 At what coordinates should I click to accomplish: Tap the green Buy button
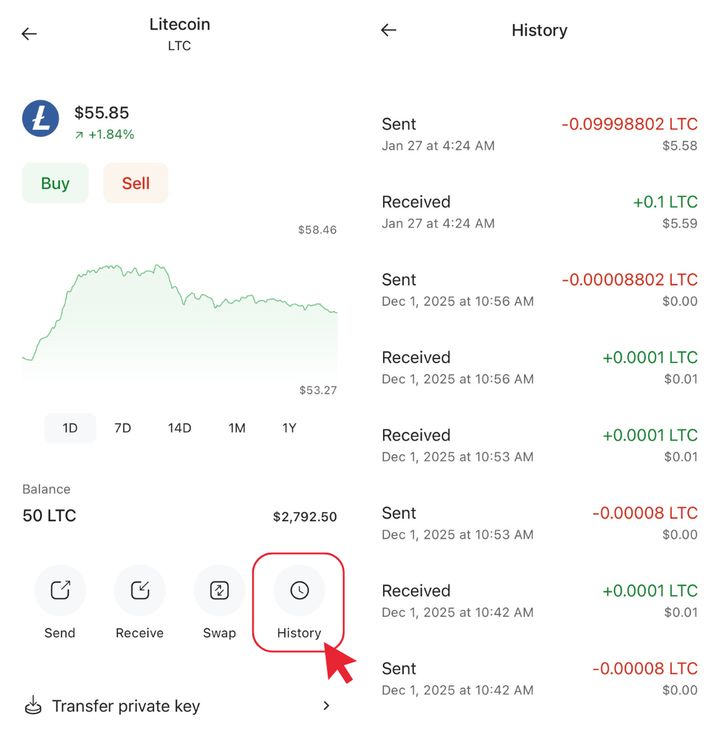click(55, 183)
